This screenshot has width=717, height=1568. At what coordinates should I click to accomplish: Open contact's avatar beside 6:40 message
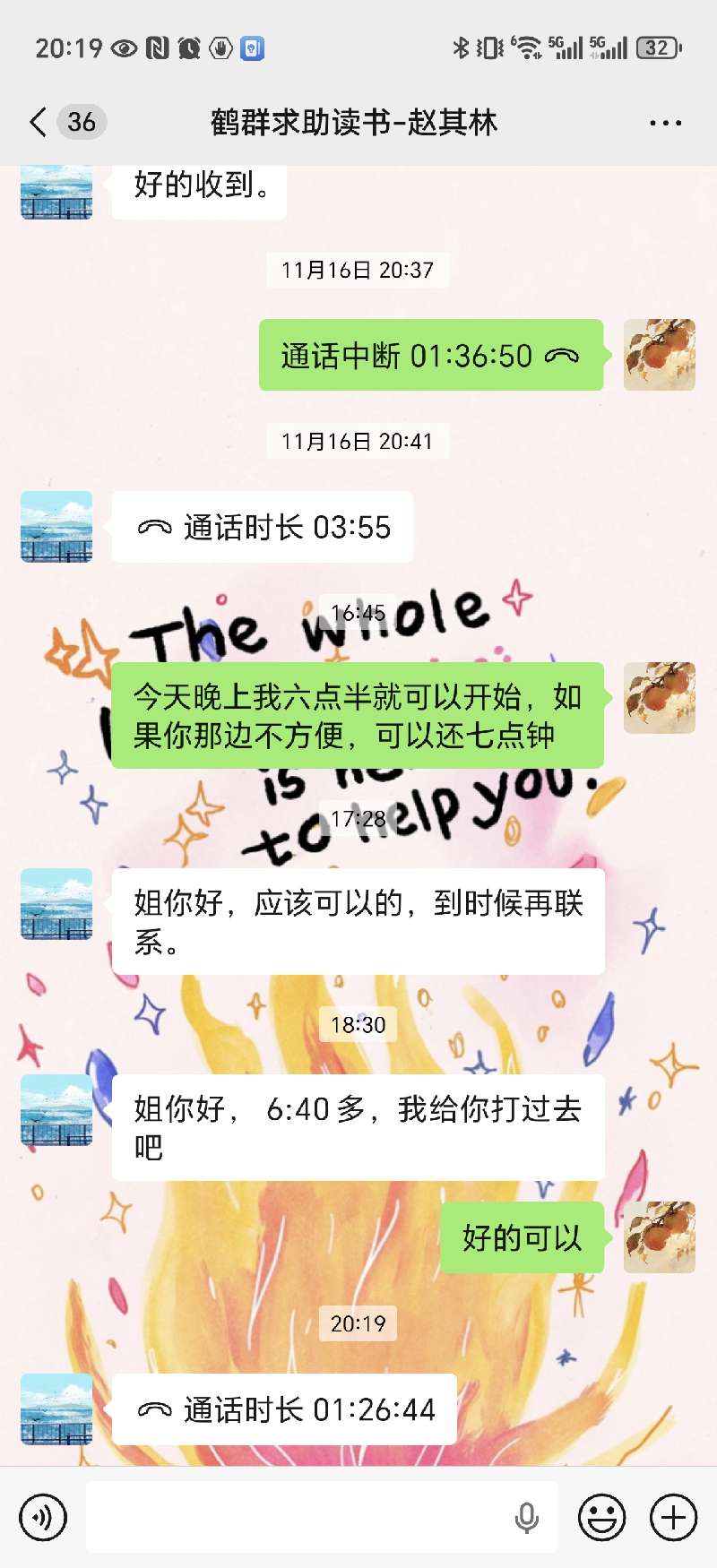(56, 1110)
